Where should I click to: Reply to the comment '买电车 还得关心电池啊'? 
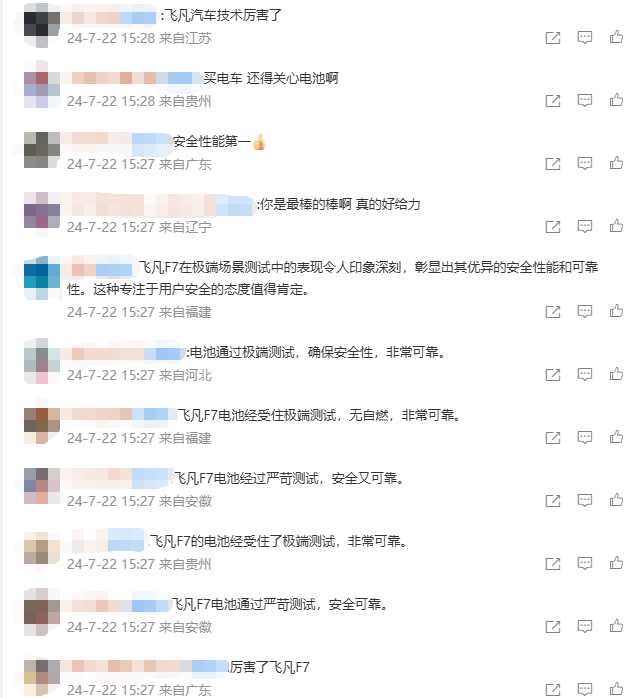click(585, 101)
